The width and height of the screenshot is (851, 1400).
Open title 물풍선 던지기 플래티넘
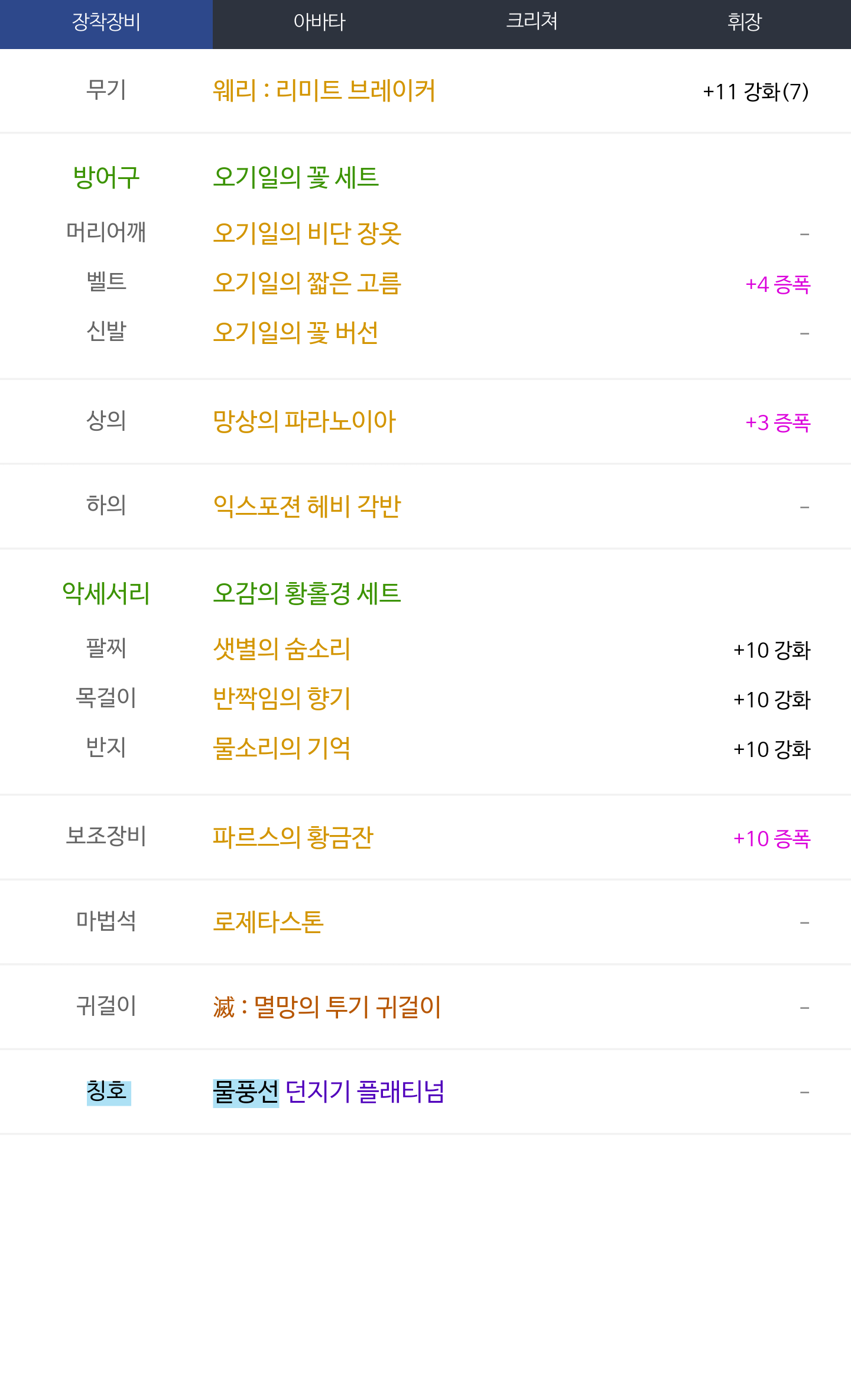pyautogui.click(x=329, y=1092)
